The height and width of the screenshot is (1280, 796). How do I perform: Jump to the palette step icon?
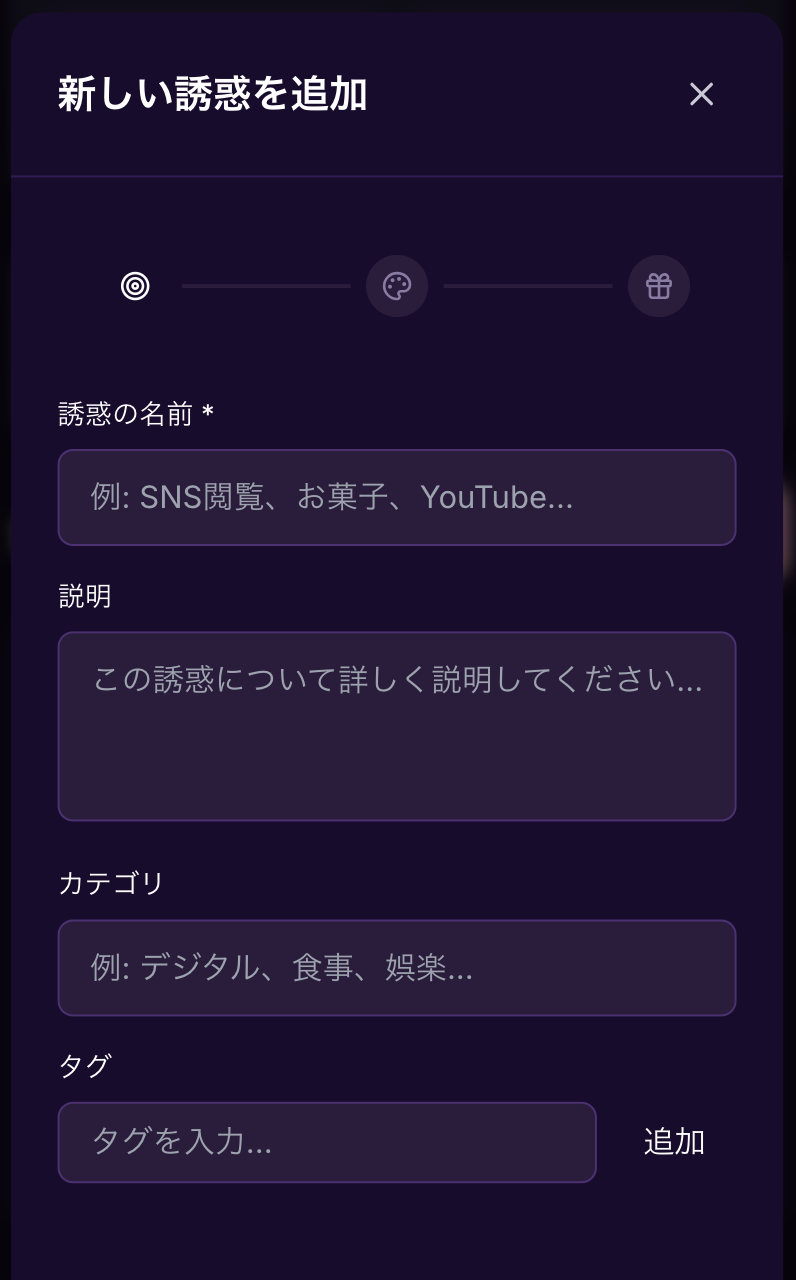(397, 286)
